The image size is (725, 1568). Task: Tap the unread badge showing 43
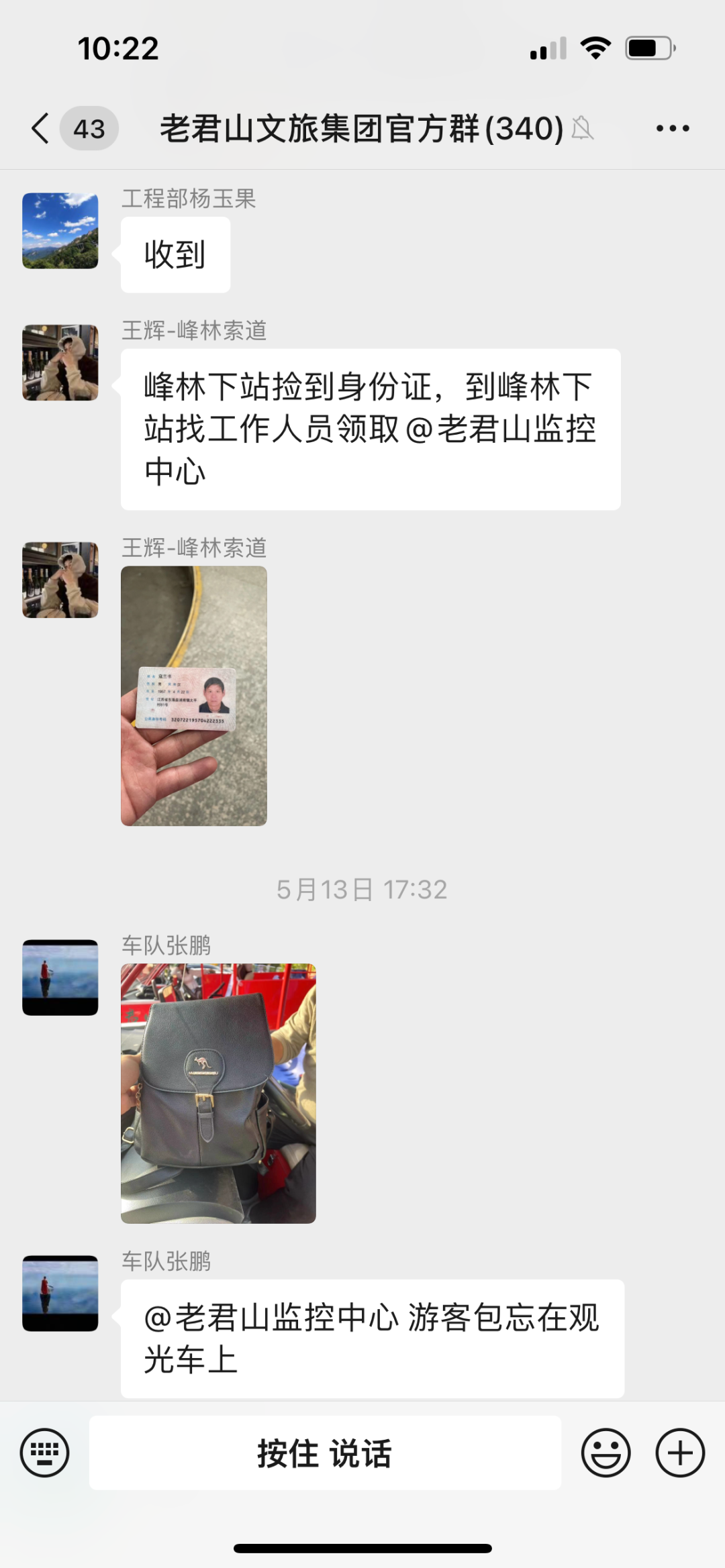click(x=88, y=127)
